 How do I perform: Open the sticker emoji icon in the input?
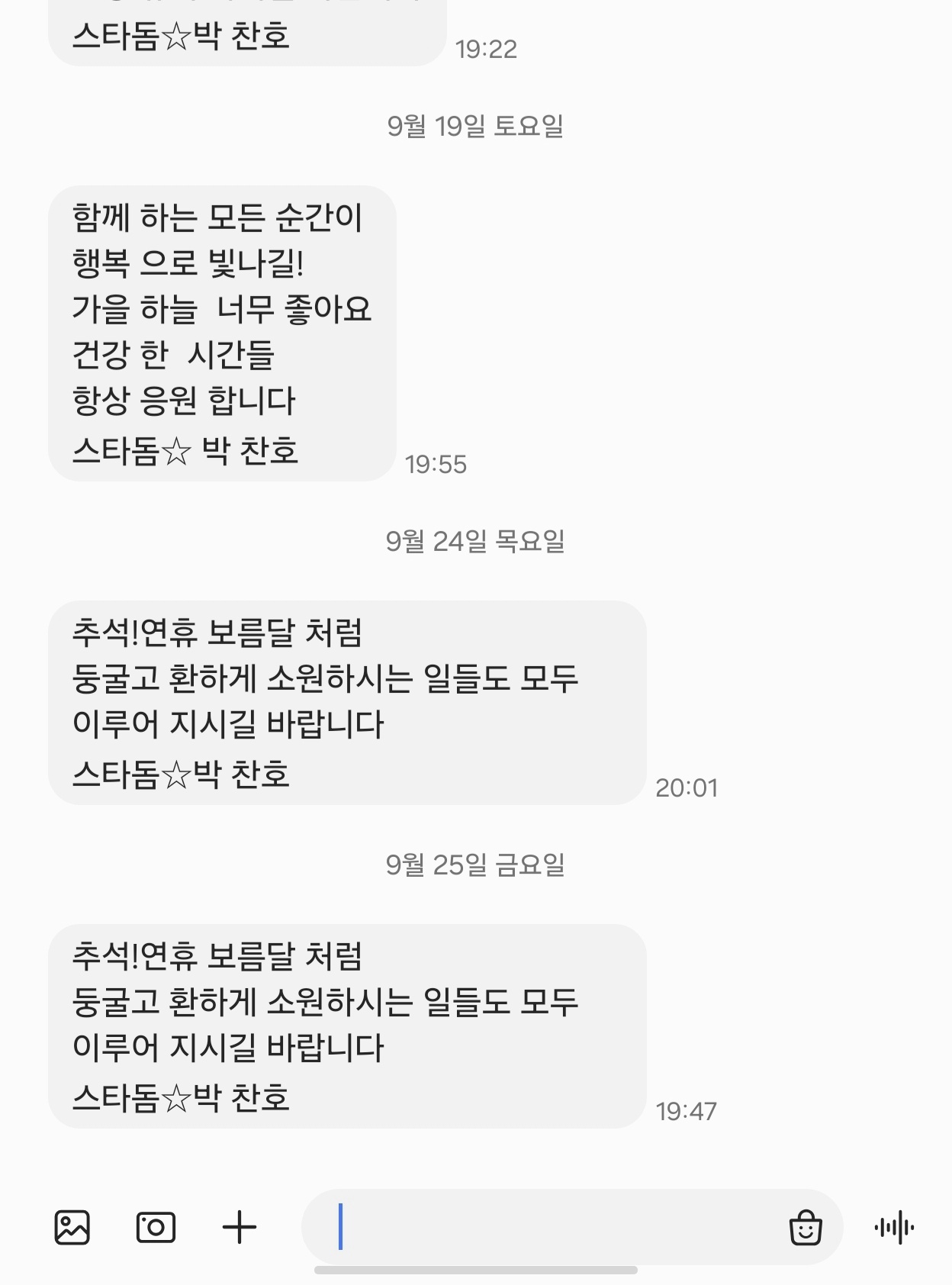pyautogui.click(x=806, y=1228)
